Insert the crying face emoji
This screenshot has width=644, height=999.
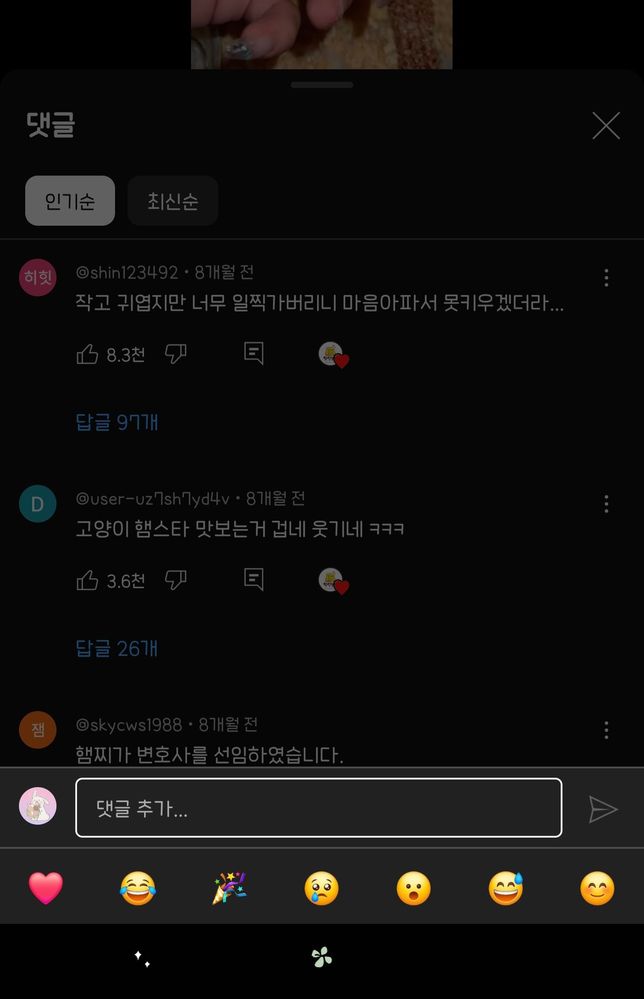tap(321, 888)
